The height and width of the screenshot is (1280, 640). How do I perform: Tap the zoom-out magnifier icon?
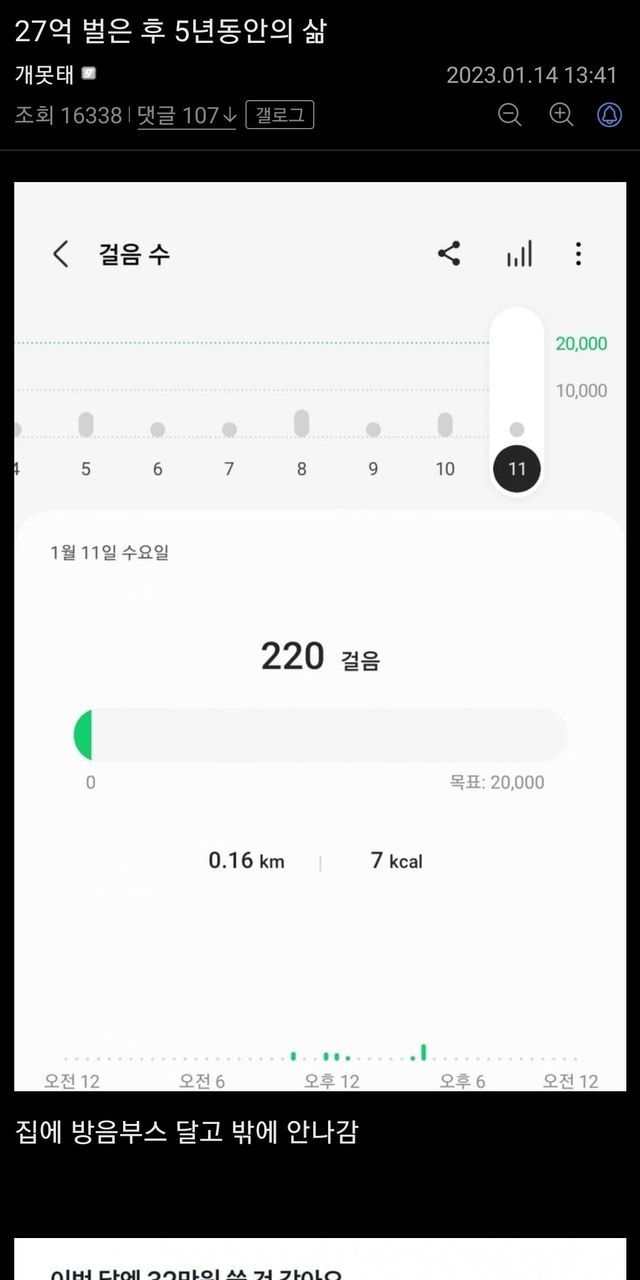pyautogui.click(x=510, y=115)
